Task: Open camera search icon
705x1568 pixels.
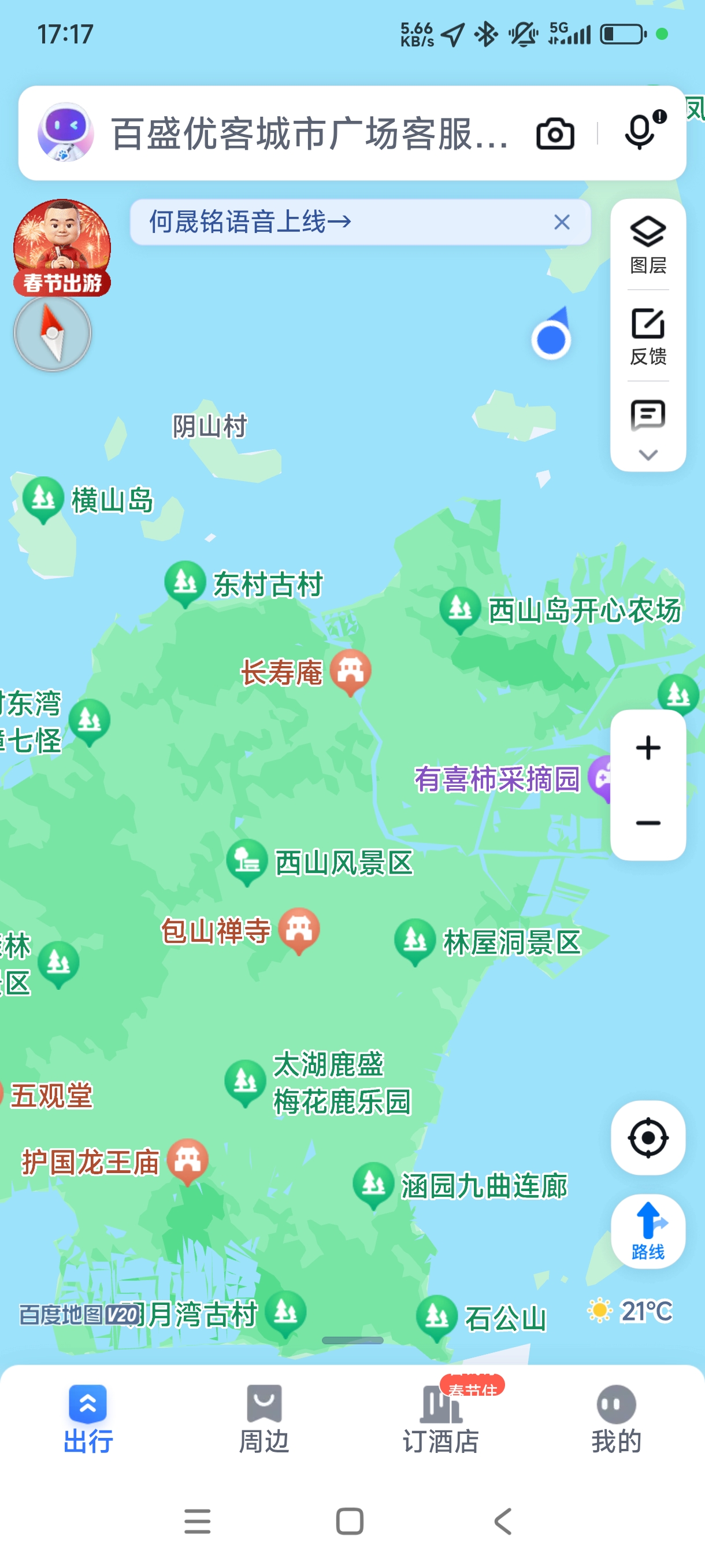Action: [554, 134]
